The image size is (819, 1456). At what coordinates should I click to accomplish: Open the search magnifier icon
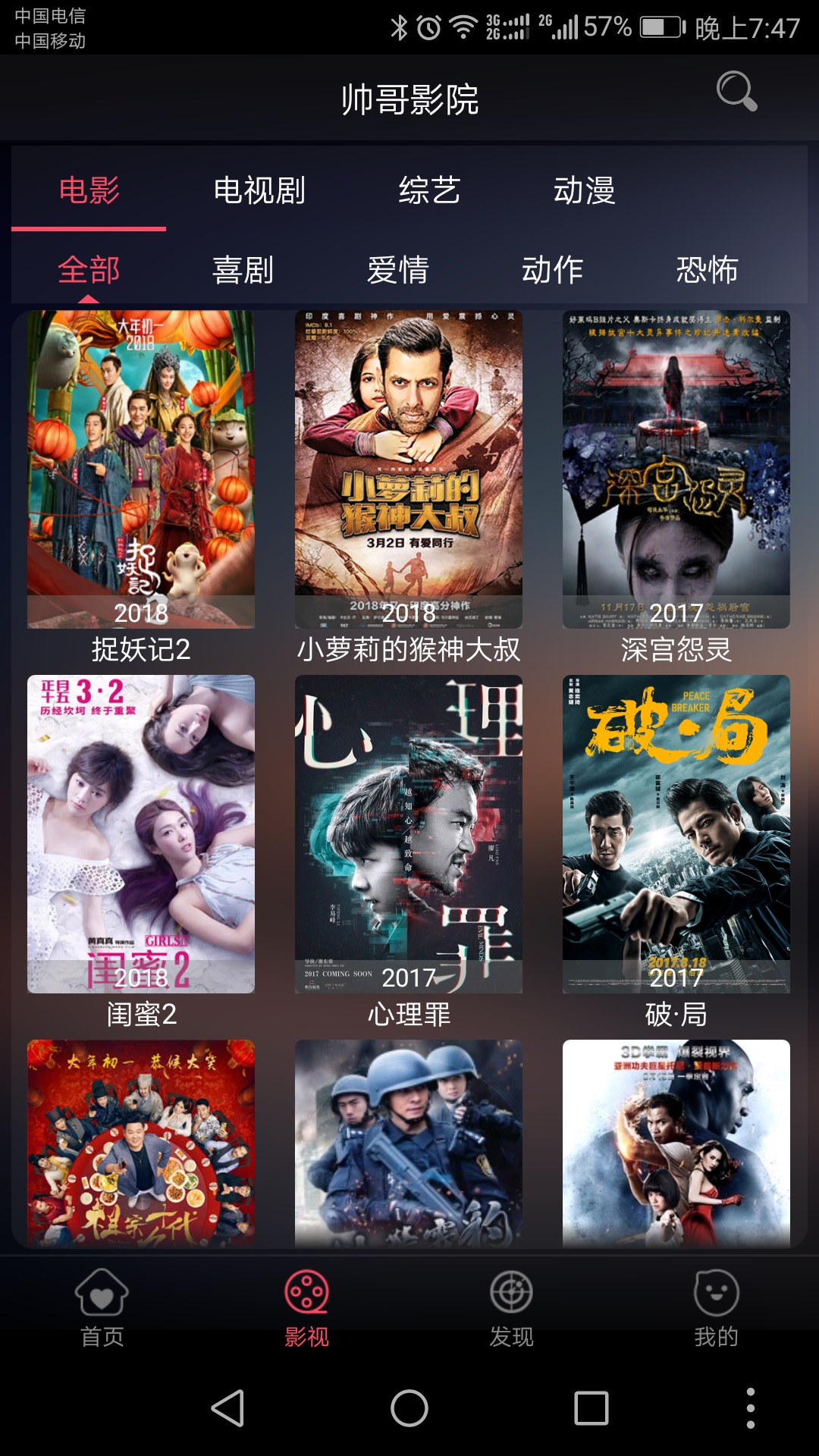coord(736,92)
